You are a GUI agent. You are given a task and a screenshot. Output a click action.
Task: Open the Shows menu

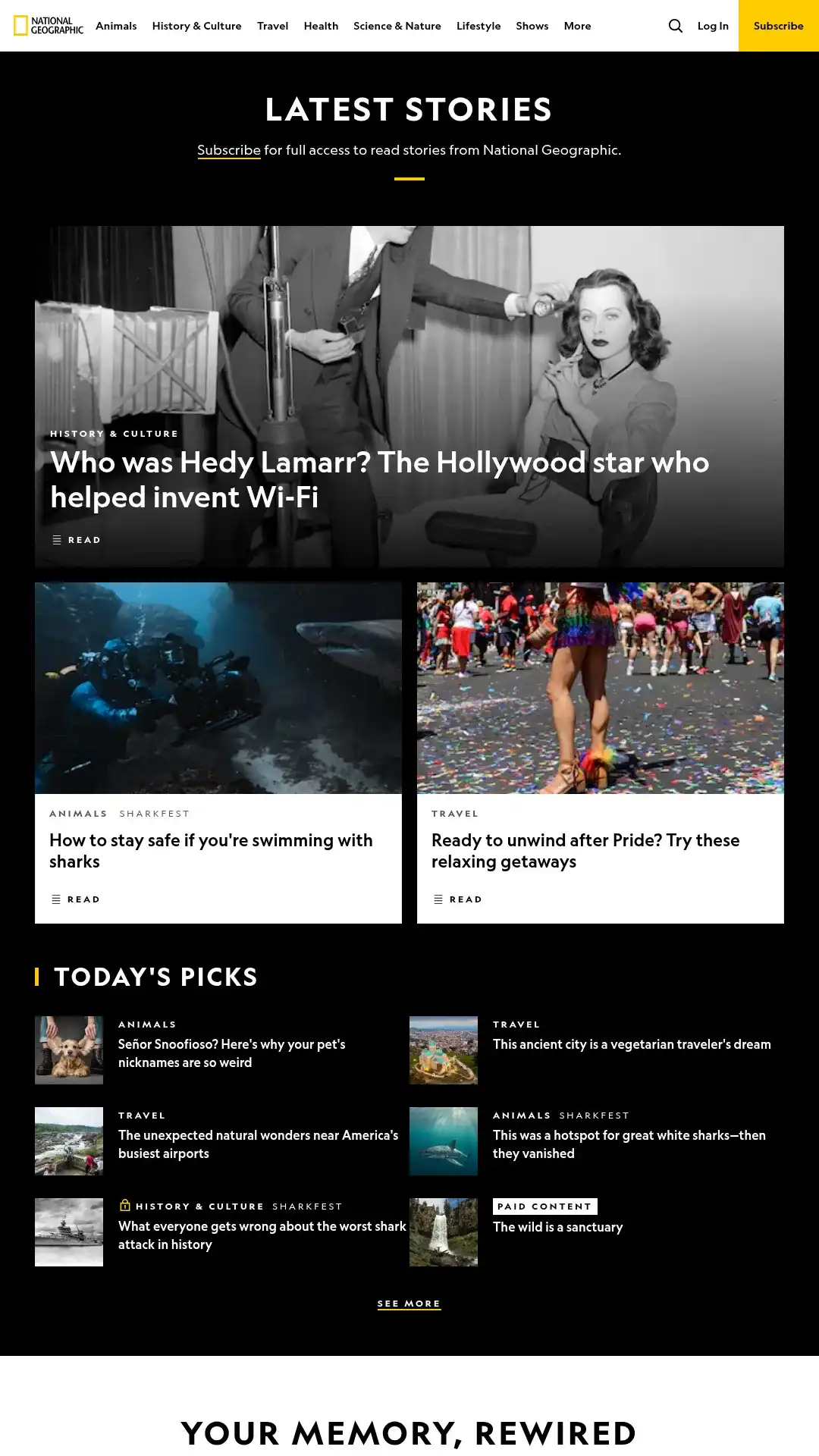(x=532, y=26)
